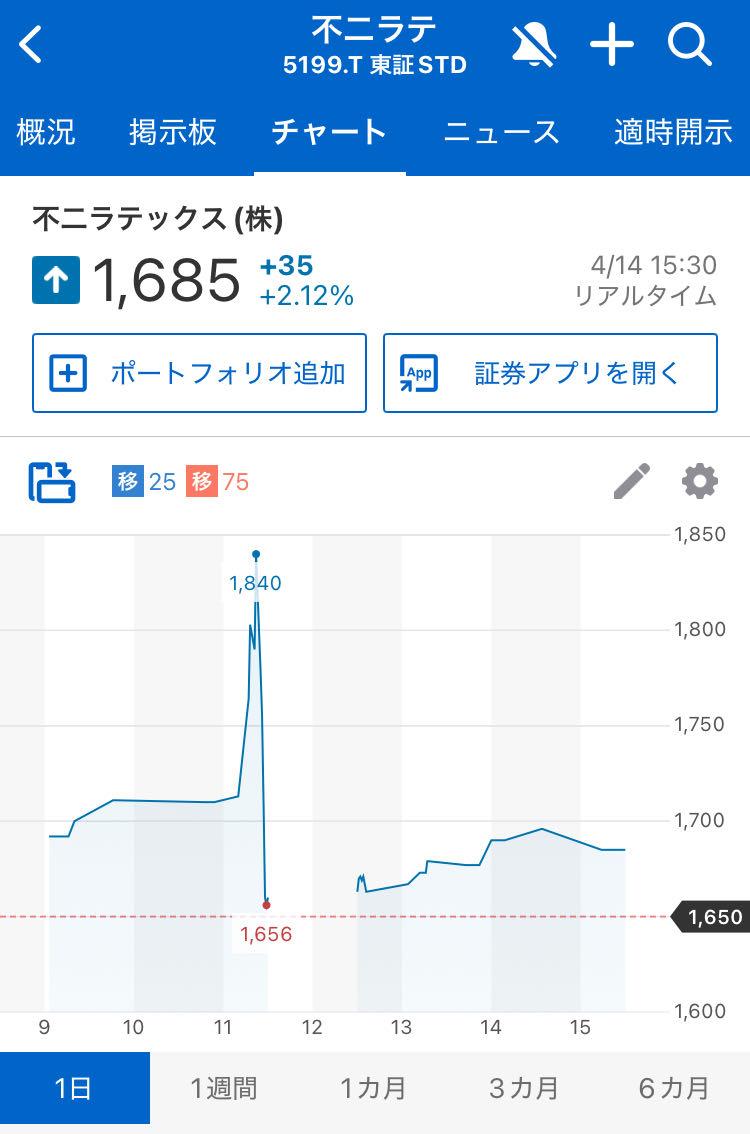Image resolution: width=750 pixels, height=1134 pixels.
Task: Select the 3カ月 chart period
Action: [525, 1088]
